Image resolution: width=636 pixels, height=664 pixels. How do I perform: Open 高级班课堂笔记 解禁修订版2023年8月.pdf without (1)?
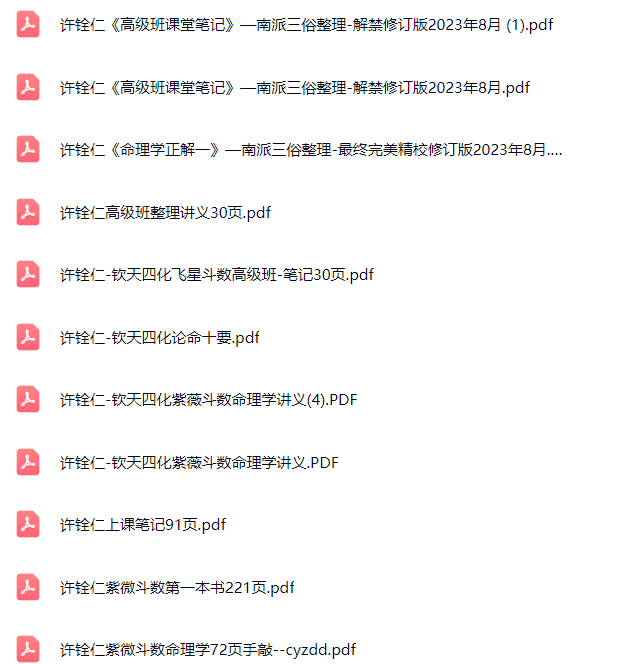[x=294, y=88]
